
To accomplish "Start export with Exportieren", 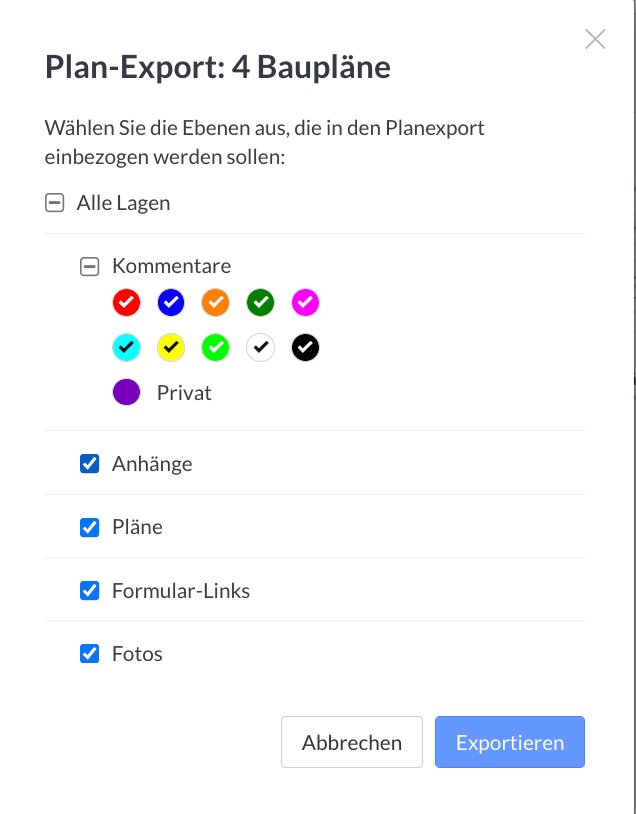I will click(510, 742).
